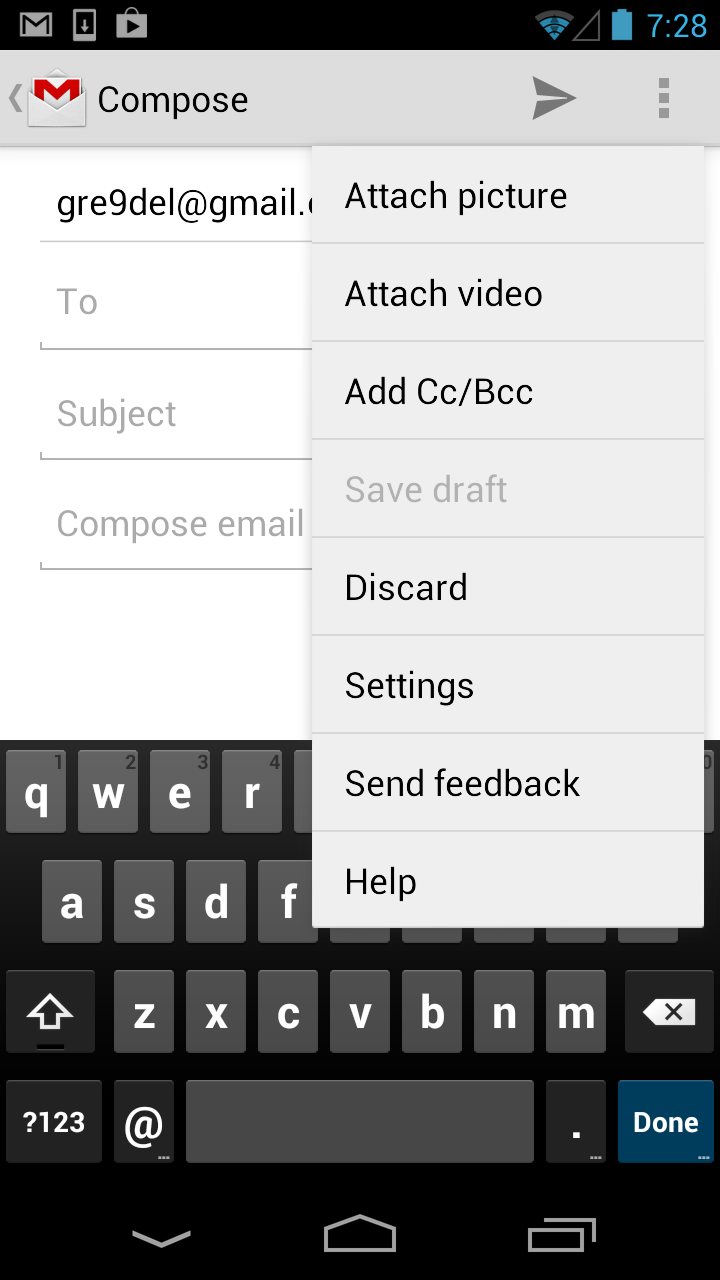Open the Help entry

click(x=508, y=881)
